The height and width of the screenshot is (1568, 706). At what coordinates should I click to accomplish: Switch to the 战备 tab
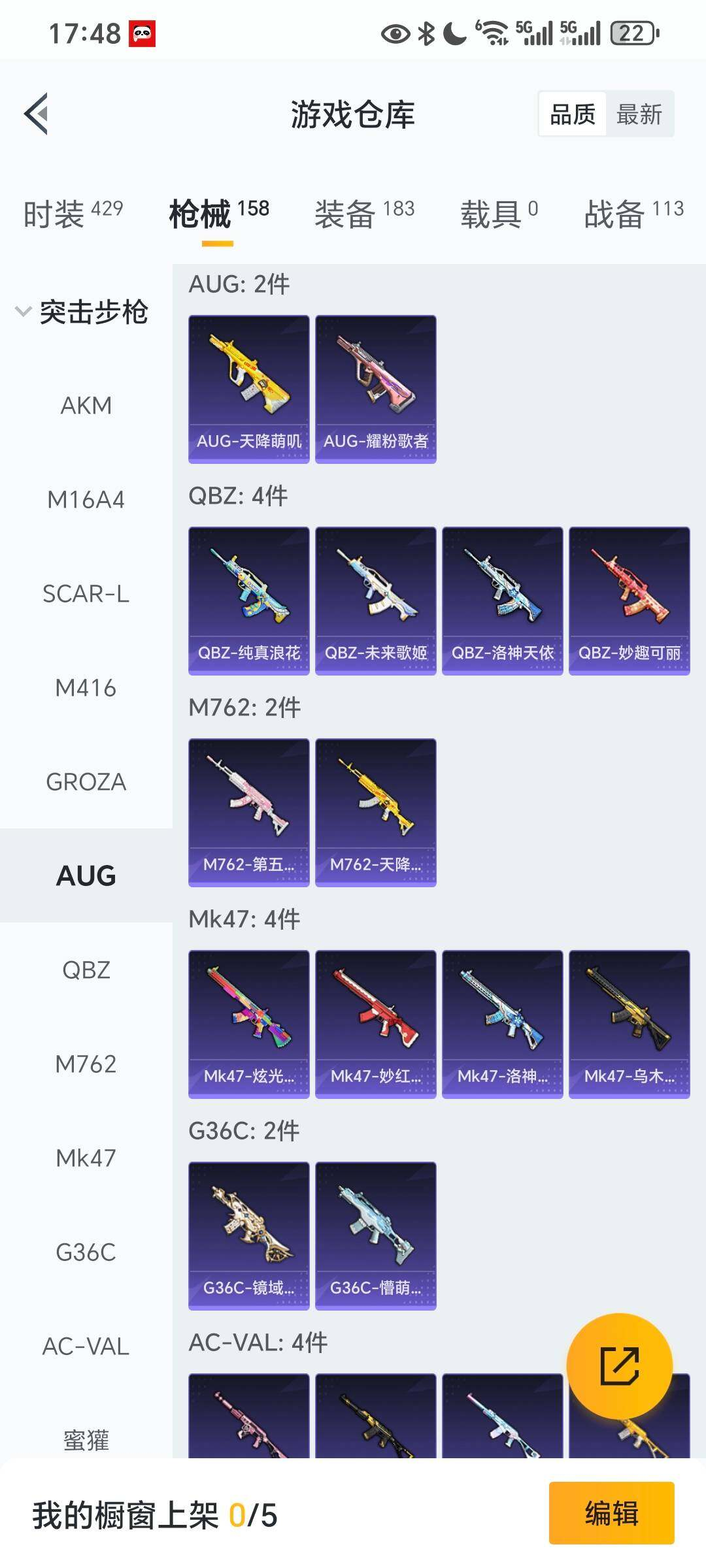point(633,214)
